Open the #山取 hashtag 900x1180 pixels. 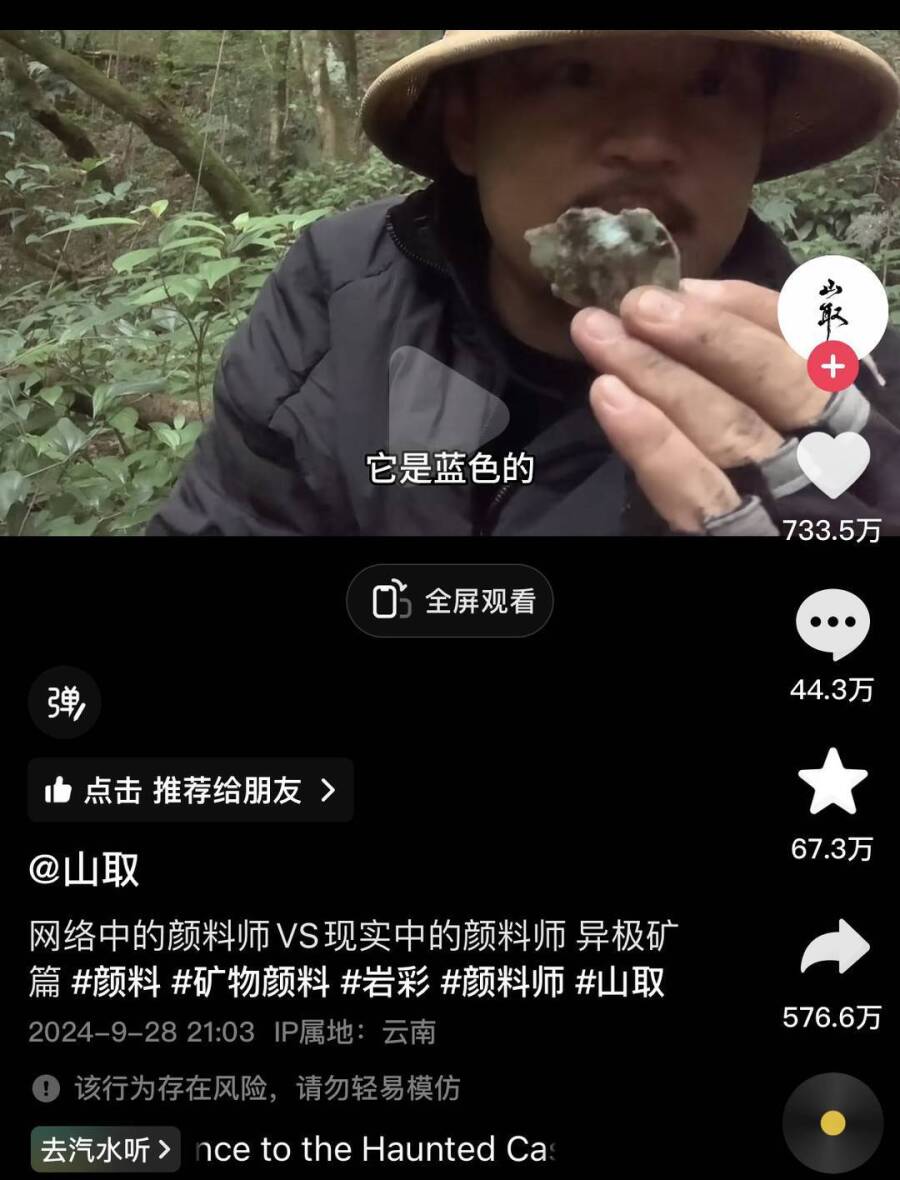(620, 982)
